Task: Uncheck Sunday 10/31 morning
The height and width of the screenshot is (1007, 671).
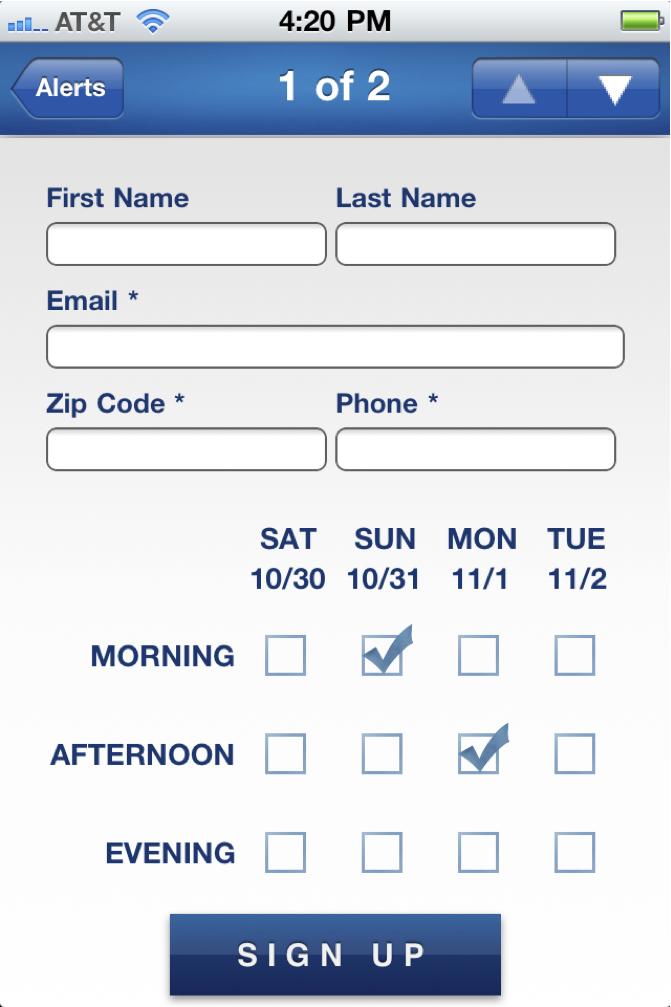Action: (382, 656)
